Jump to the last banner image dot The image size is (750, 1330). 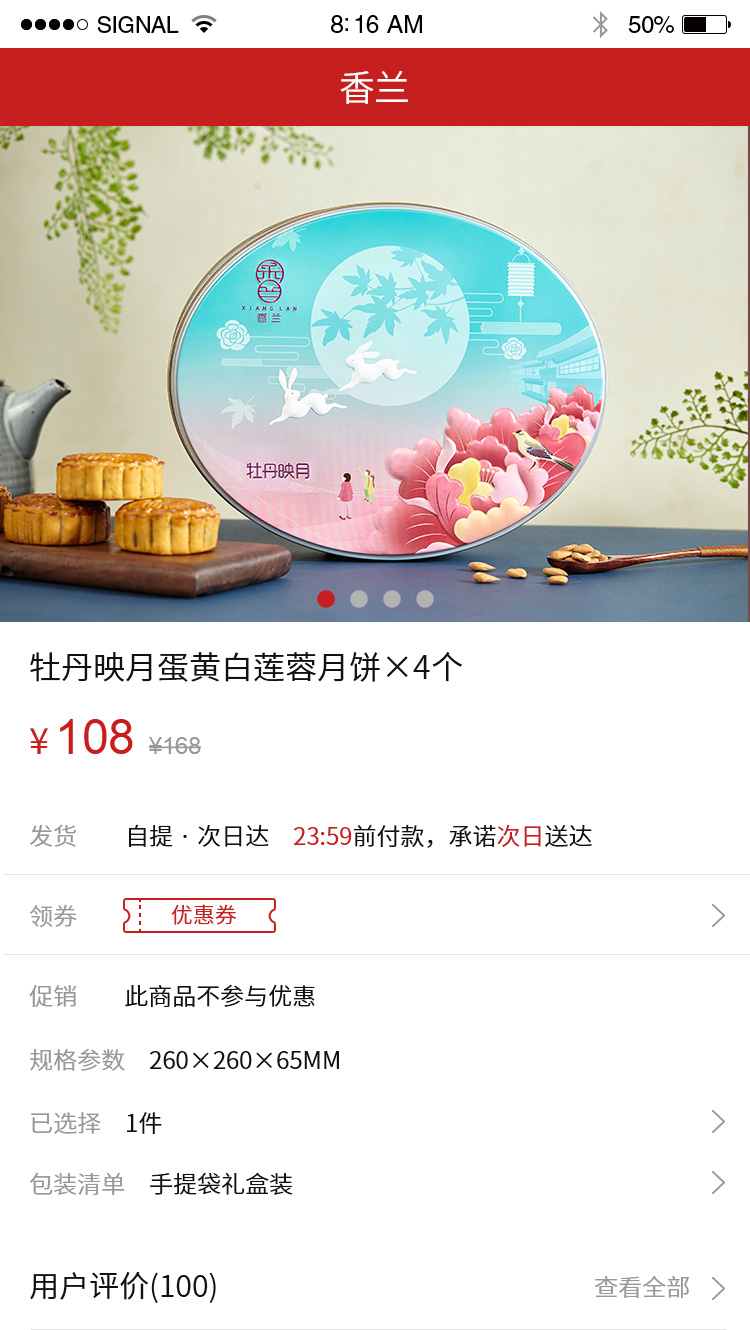pos(425,599)
